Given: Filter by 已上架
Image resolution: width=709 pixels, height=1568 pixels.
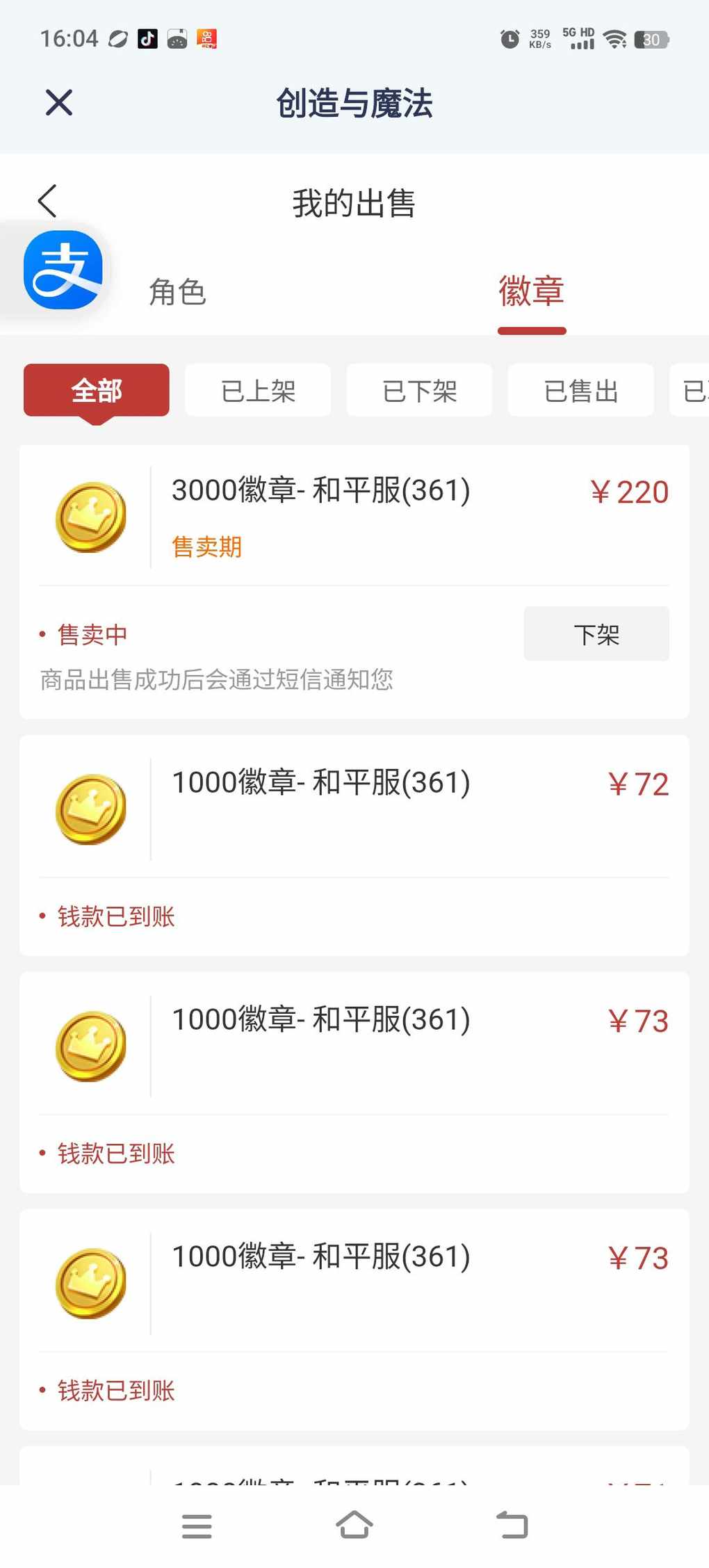Looking at the screenshot, I should pyautogui.click(x=258, y=391).
